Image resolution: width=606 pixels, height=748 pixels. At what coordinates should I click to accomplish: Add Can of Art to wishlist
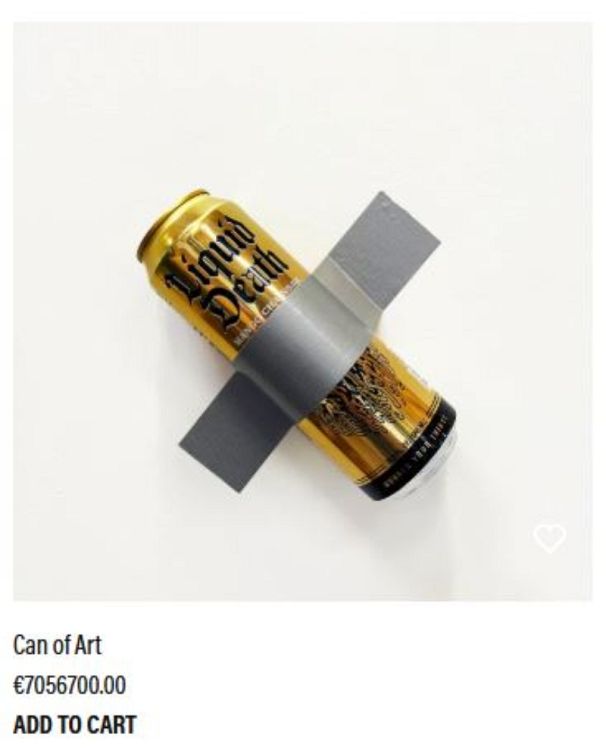(x=549, y=539)
